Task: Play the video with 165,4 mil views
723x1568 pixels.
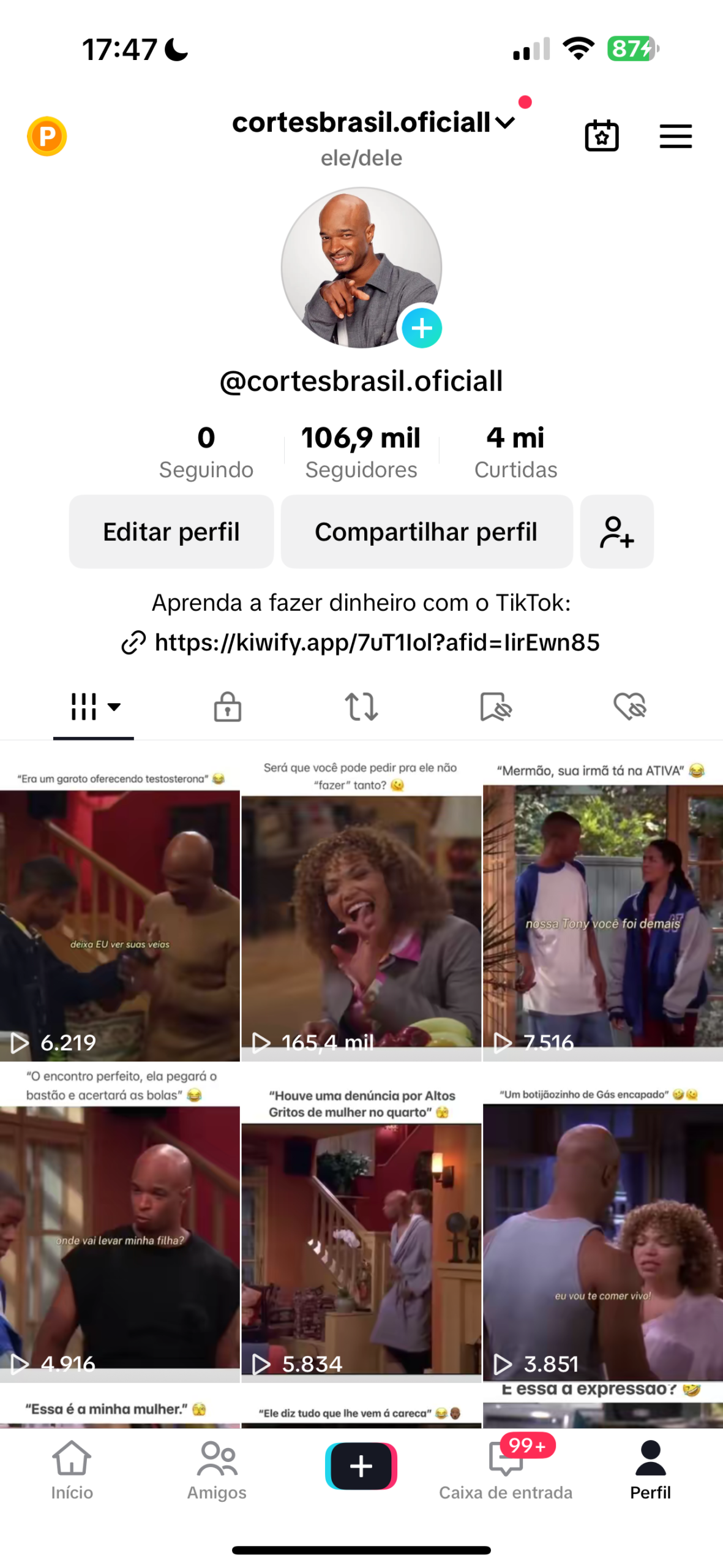Action: click(361, 913)
